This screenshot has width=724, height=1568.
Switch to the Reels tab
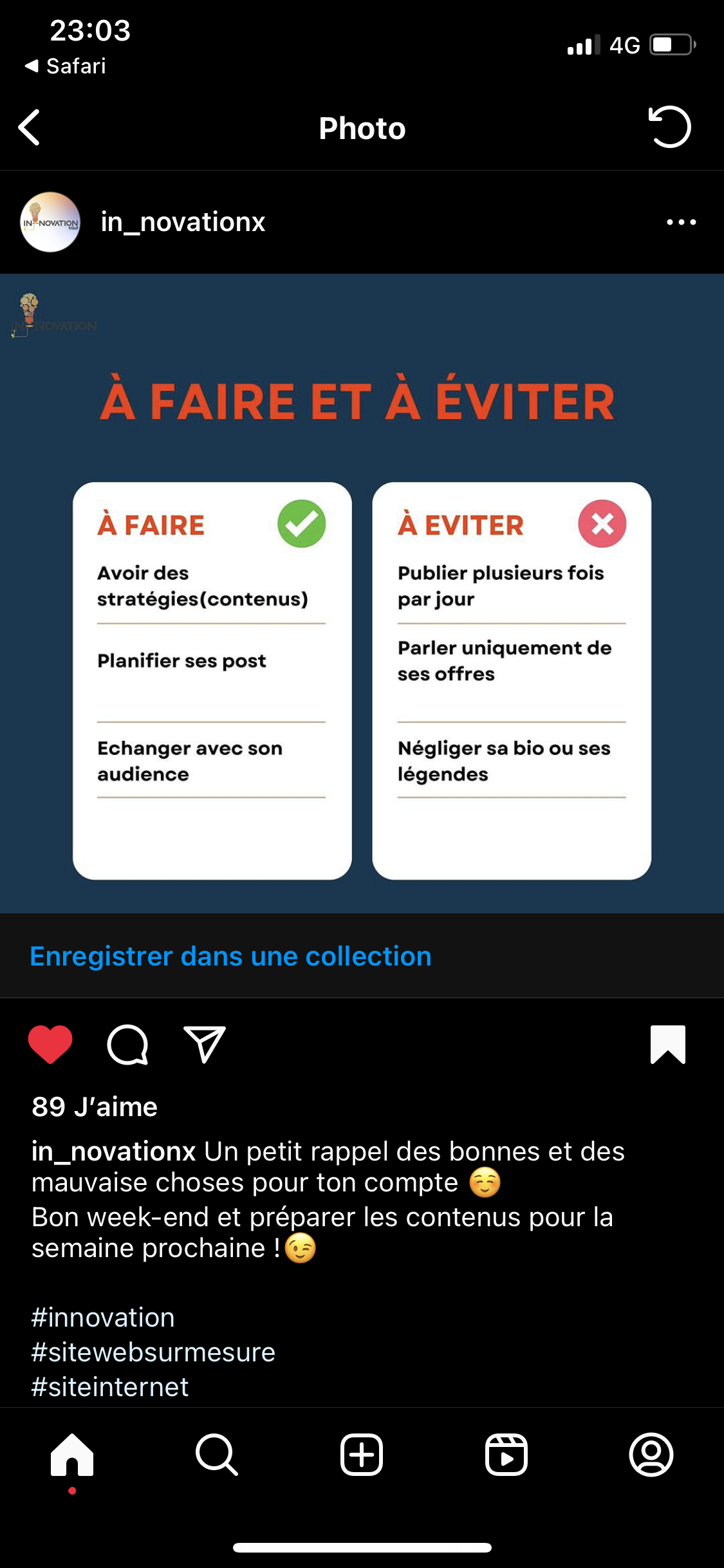506,1455
